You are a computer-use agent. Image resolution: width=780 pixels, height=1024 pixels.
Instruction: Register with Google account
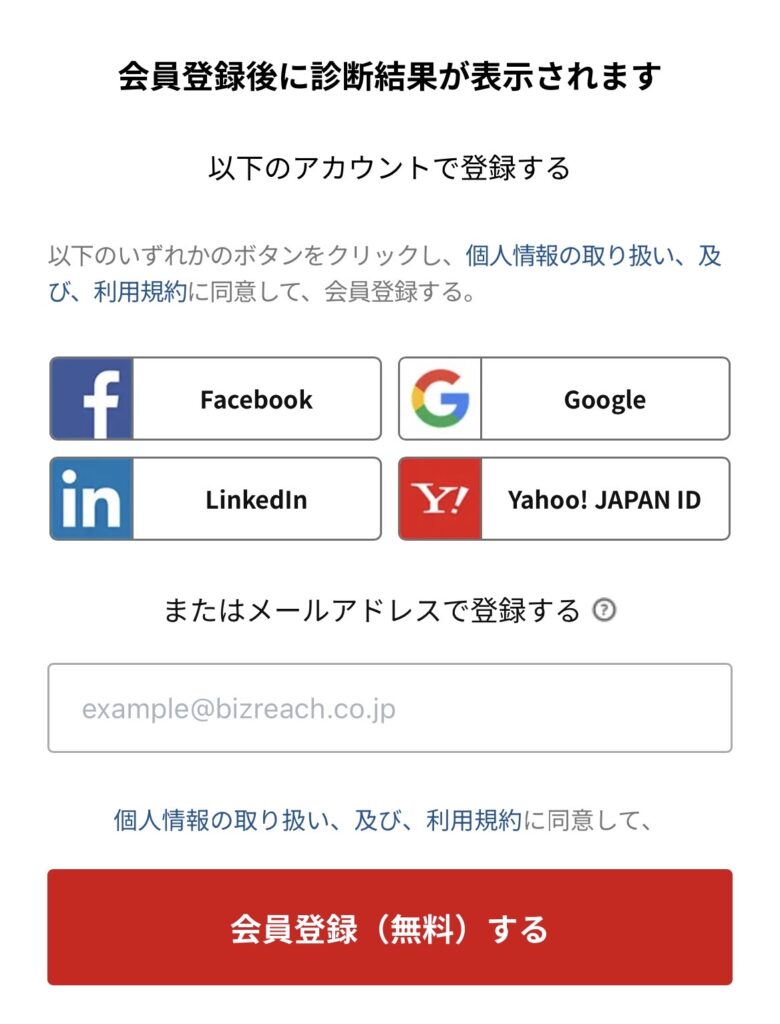[x=564, y=399]
